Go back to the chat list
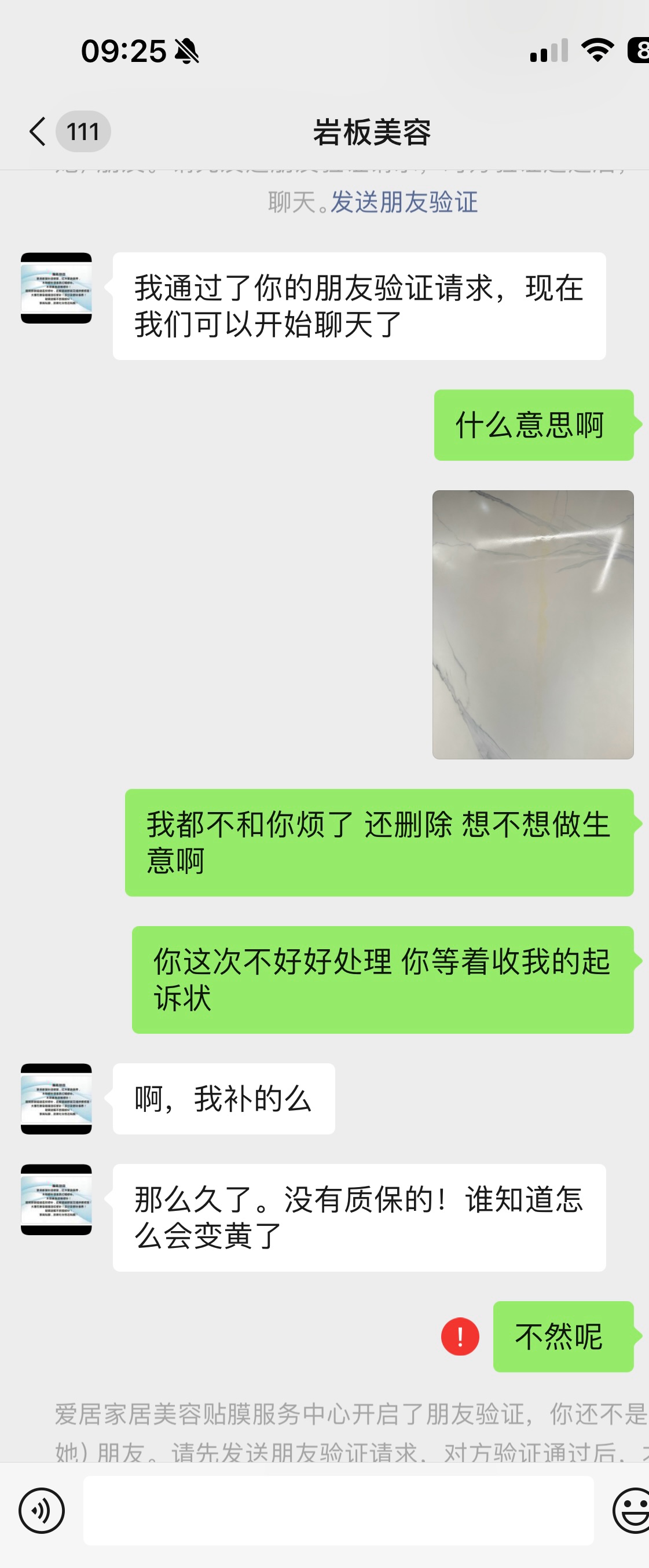This screenshot has width=649, height=1568. pyautogui.click(x=38, y=131)
